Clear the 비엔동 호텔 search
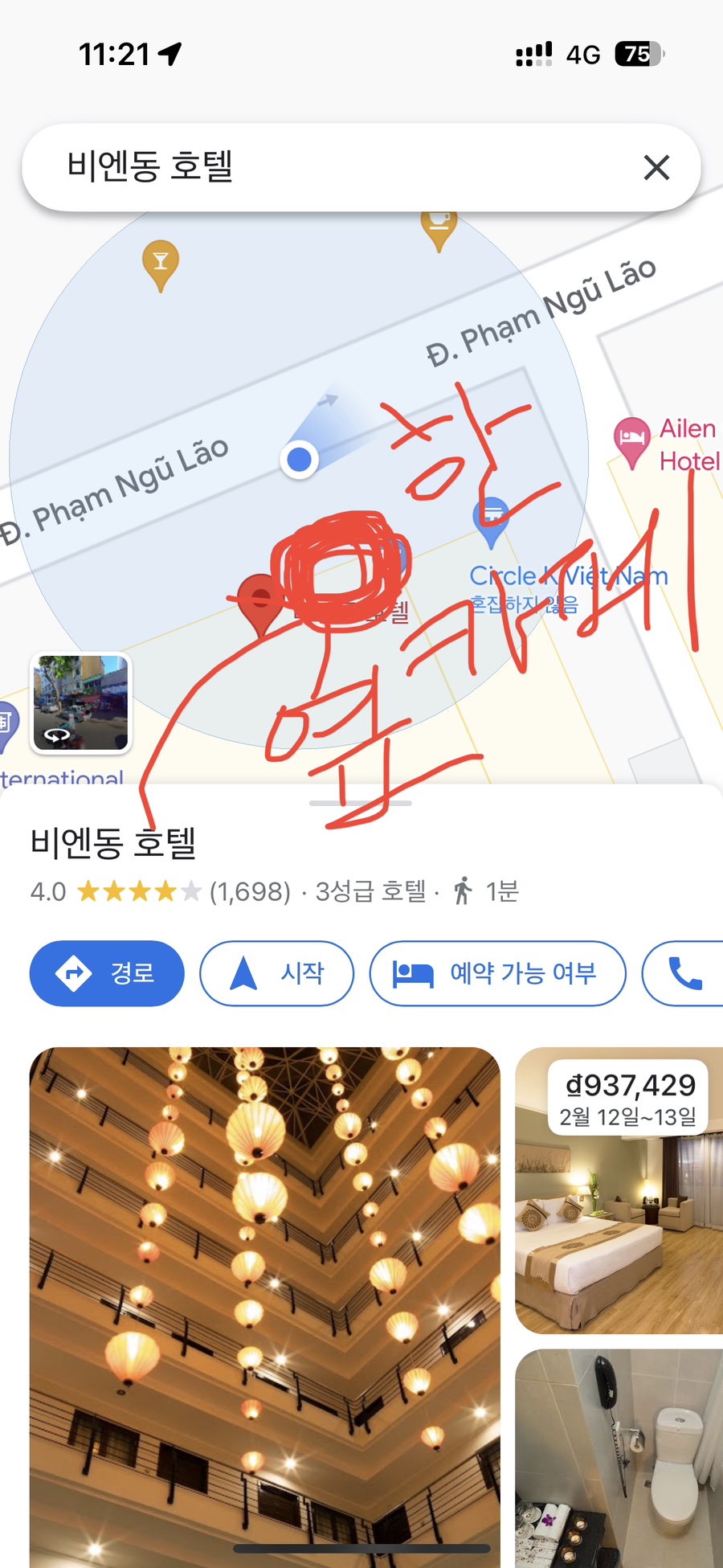The image size is (723, 1568). [x=656, y=167]
